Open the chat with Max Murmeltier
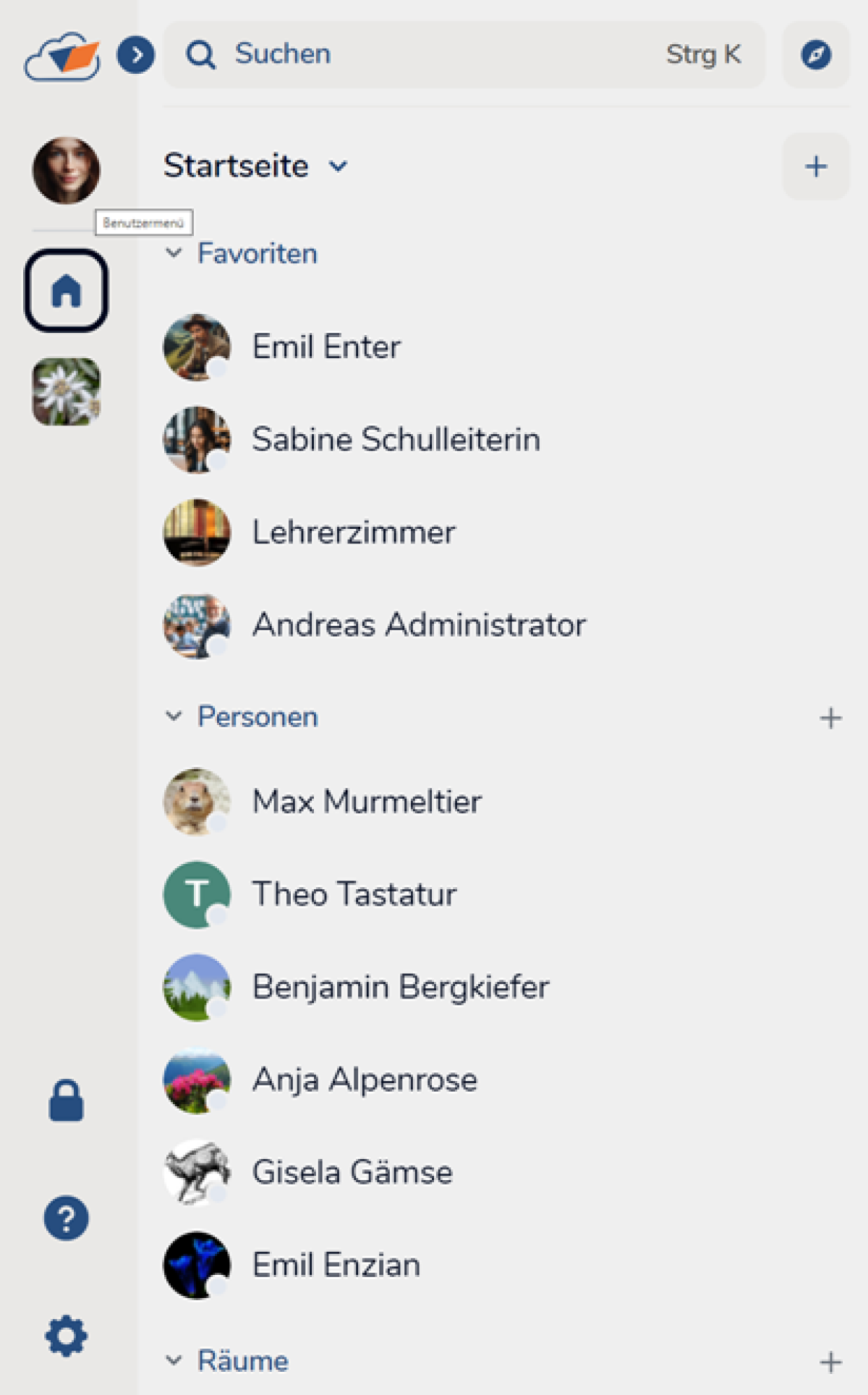Screen dimensions: 868x1395 coord(367,802)
